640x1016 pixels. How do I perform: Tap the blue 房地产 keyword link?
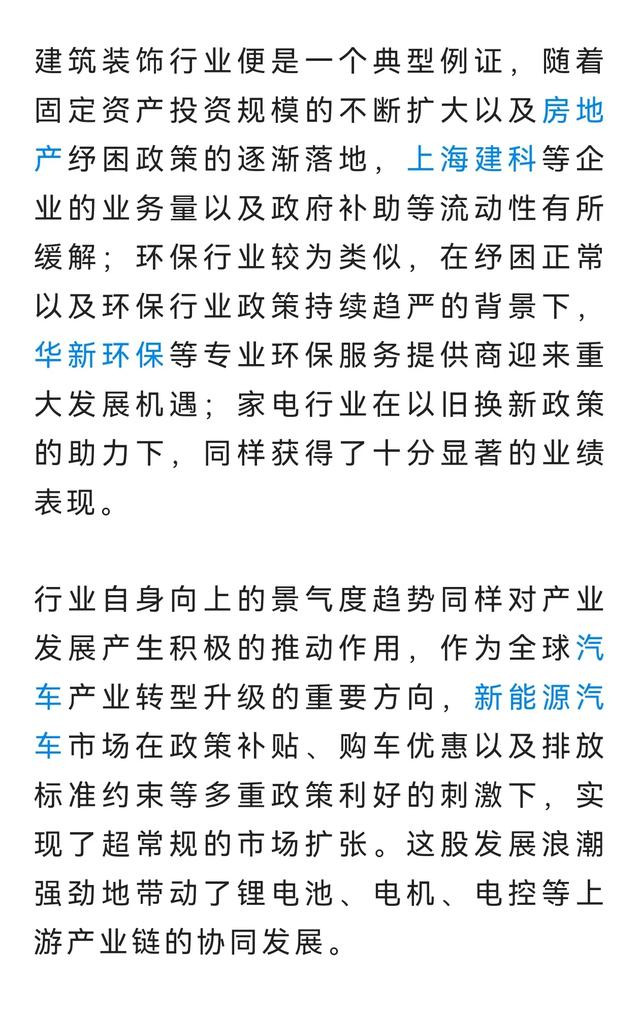tap(572, 110)
